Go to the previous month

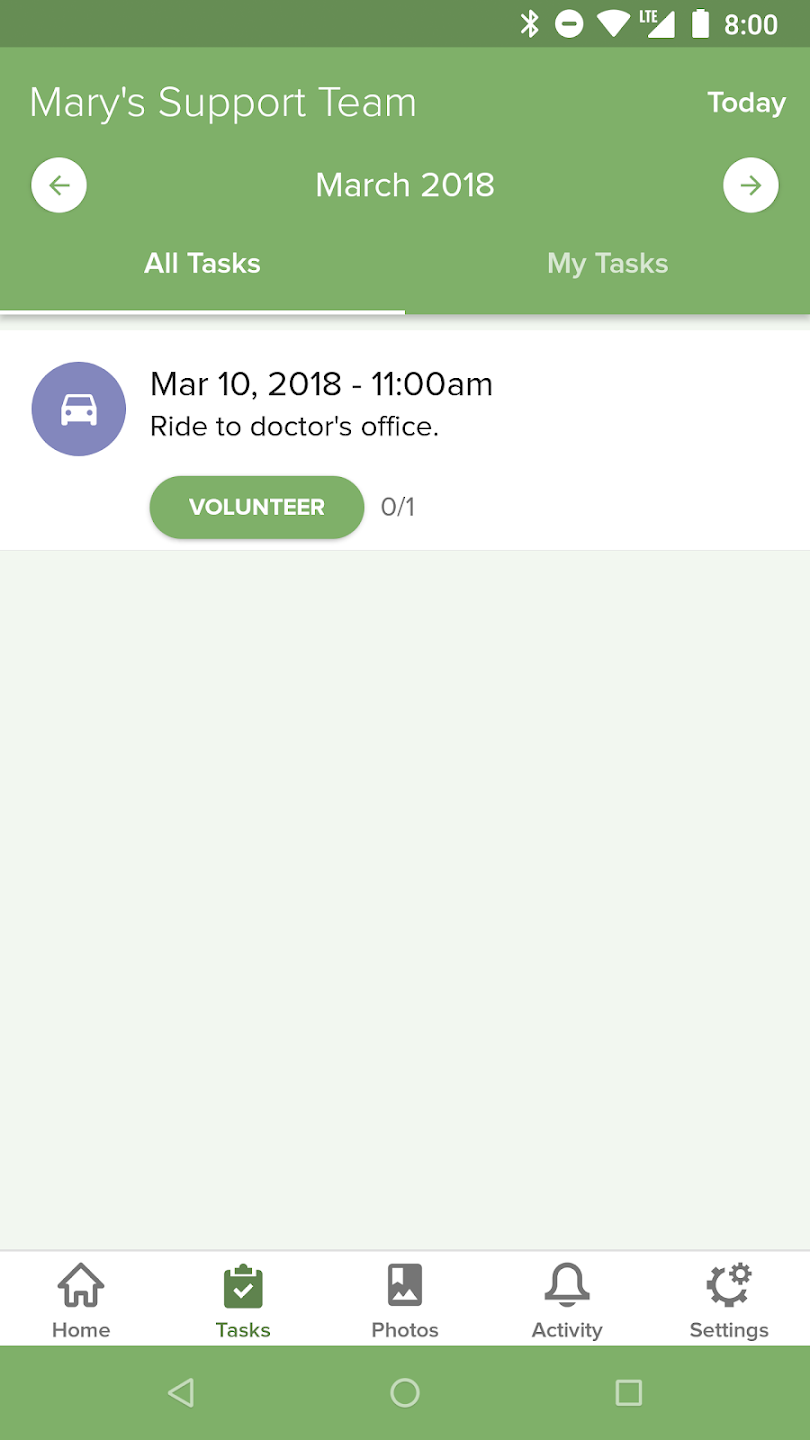(59, 185)
